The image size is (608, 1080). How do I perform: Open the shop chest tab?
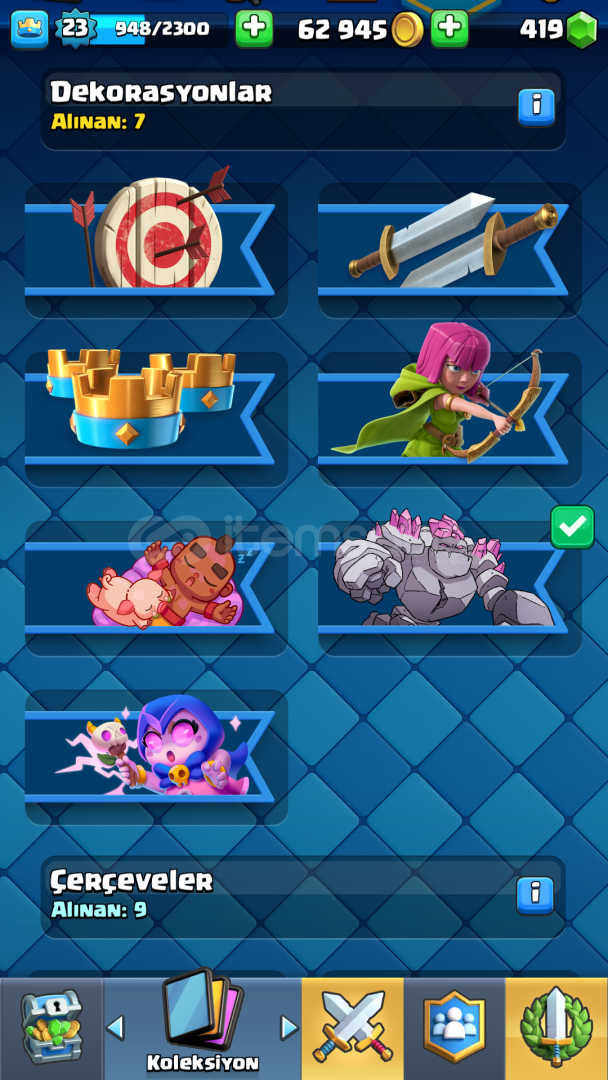[x=52, y=1028]
